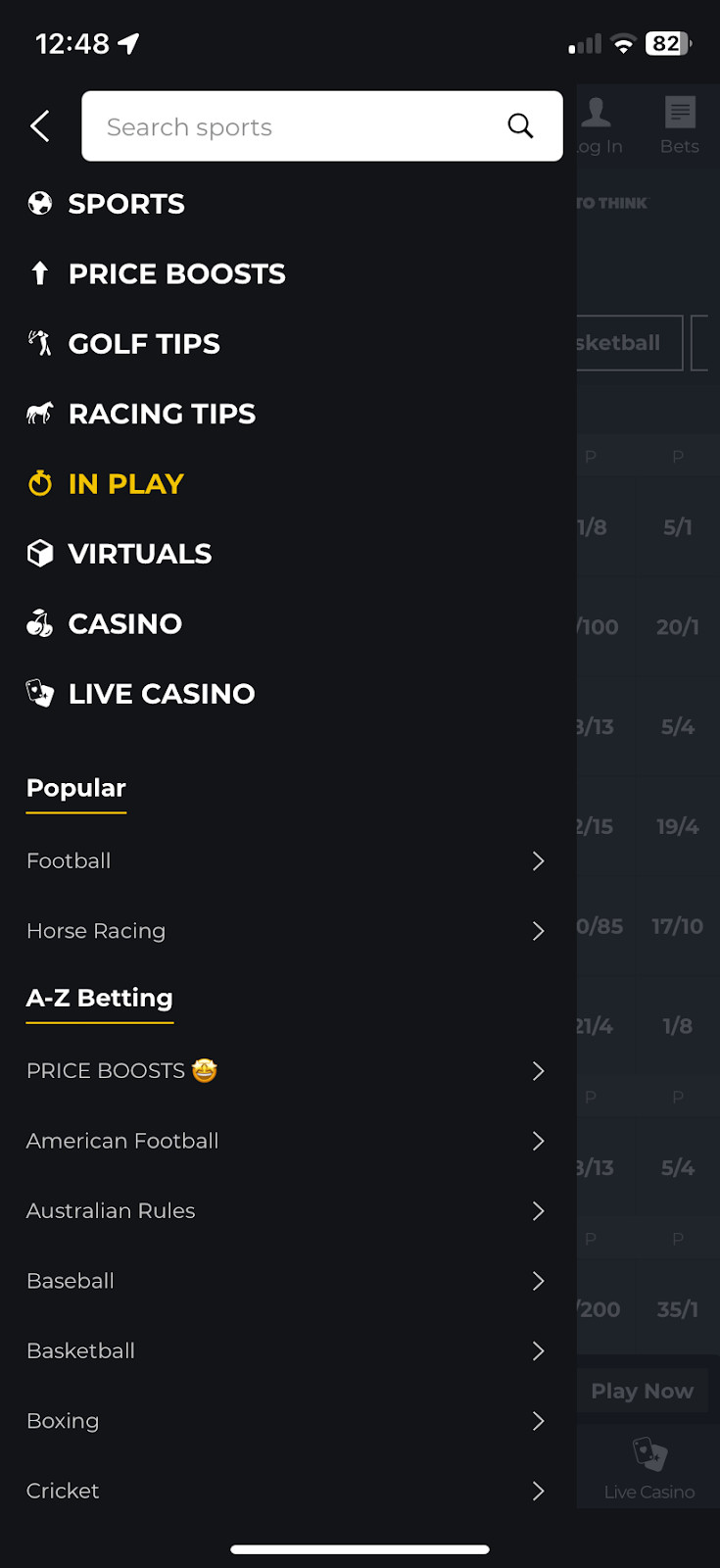View In Play events

coord(125,484)
